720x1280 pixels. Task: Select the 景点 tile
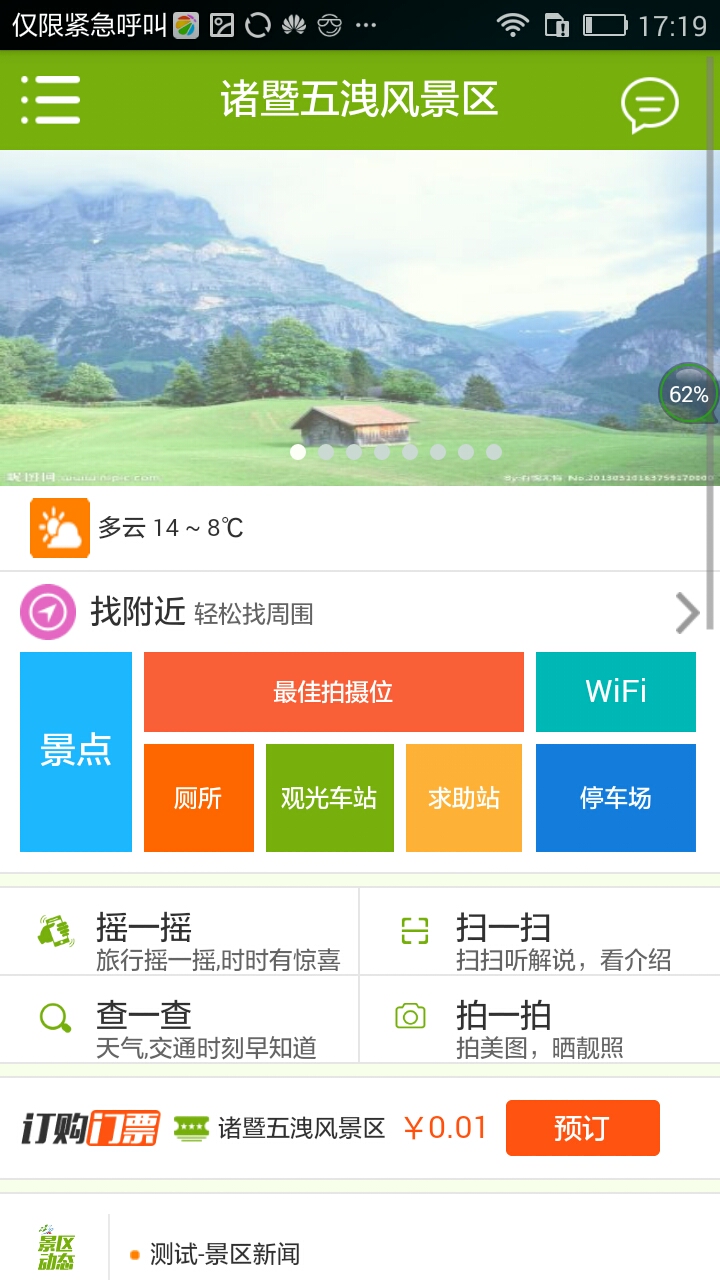(76, 751)
